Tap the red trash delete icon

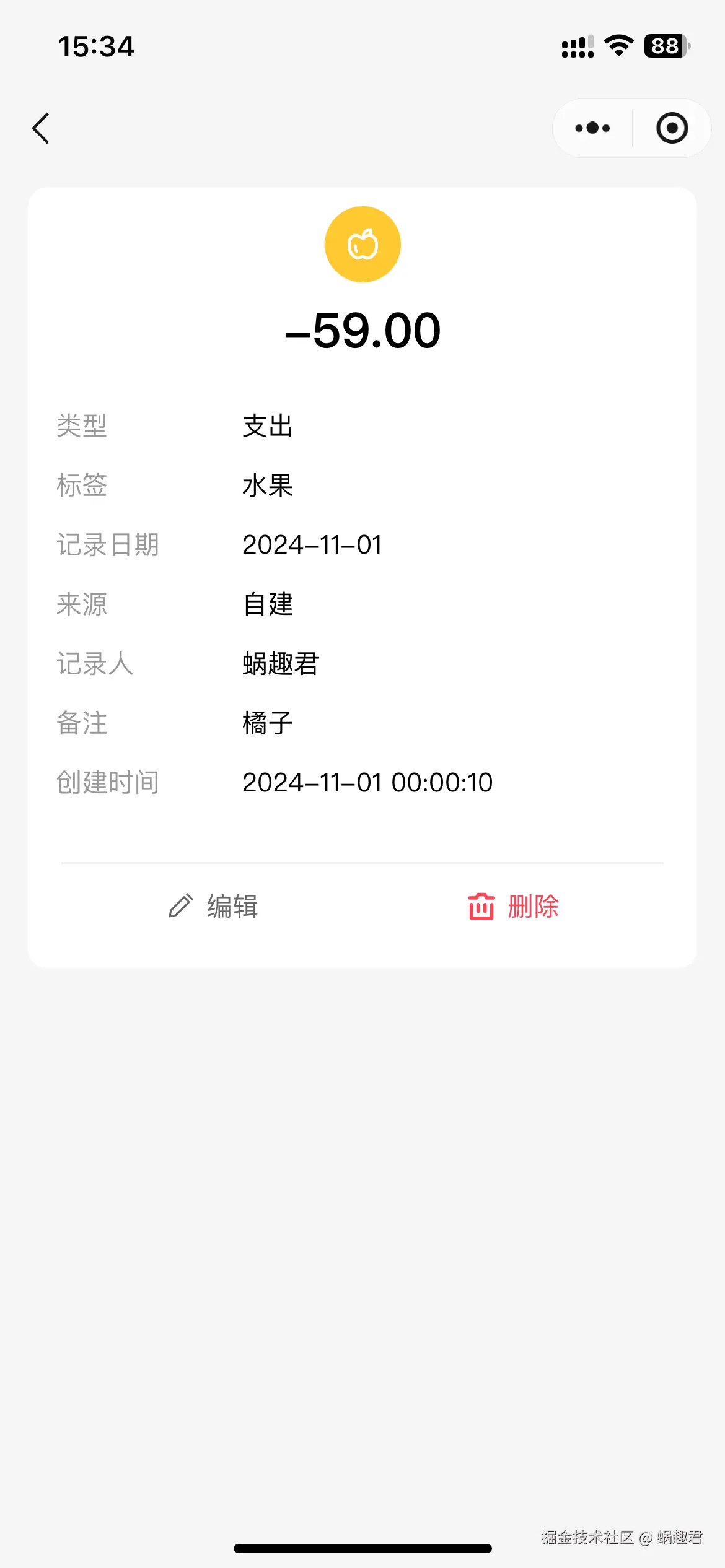[x=480, y=907]
